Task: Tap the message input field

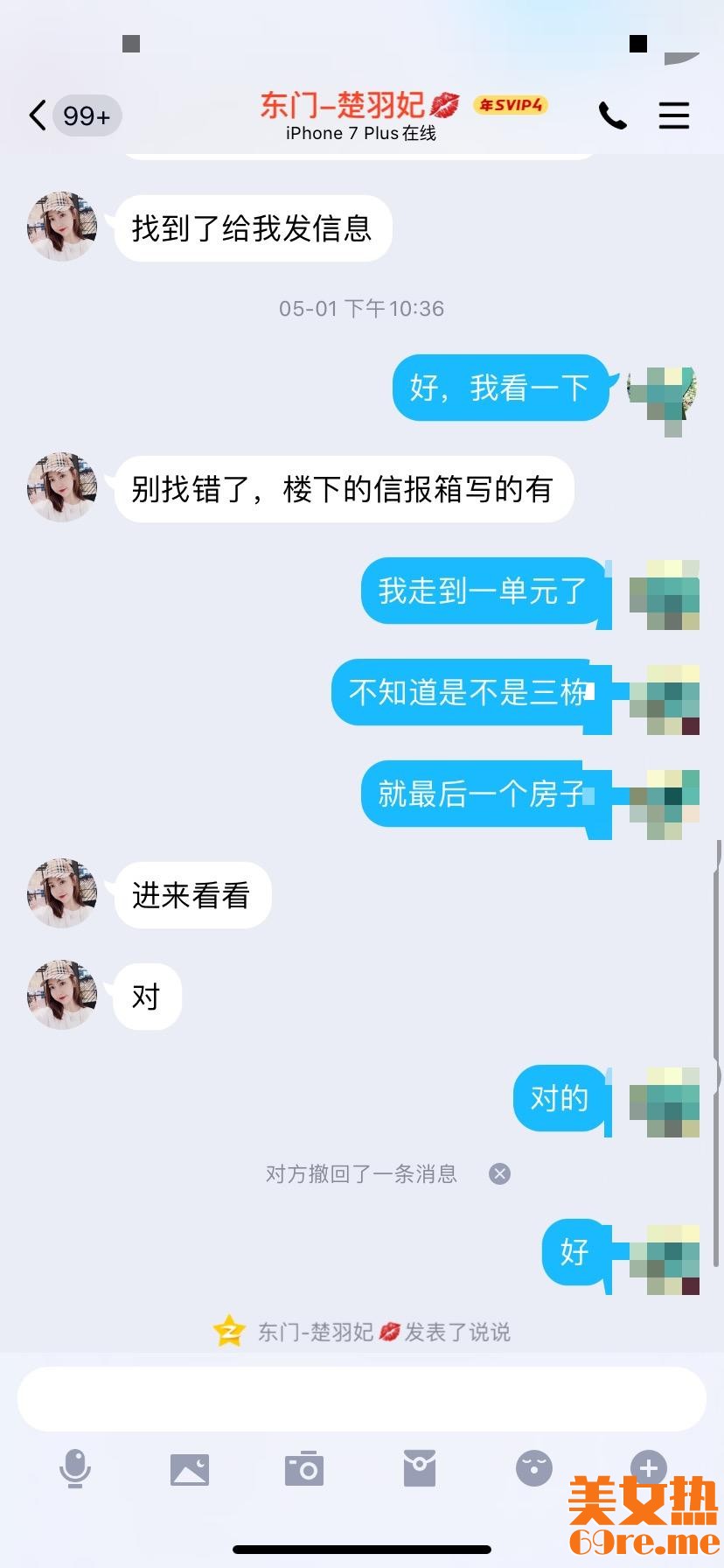Action: pos(362,1399)
